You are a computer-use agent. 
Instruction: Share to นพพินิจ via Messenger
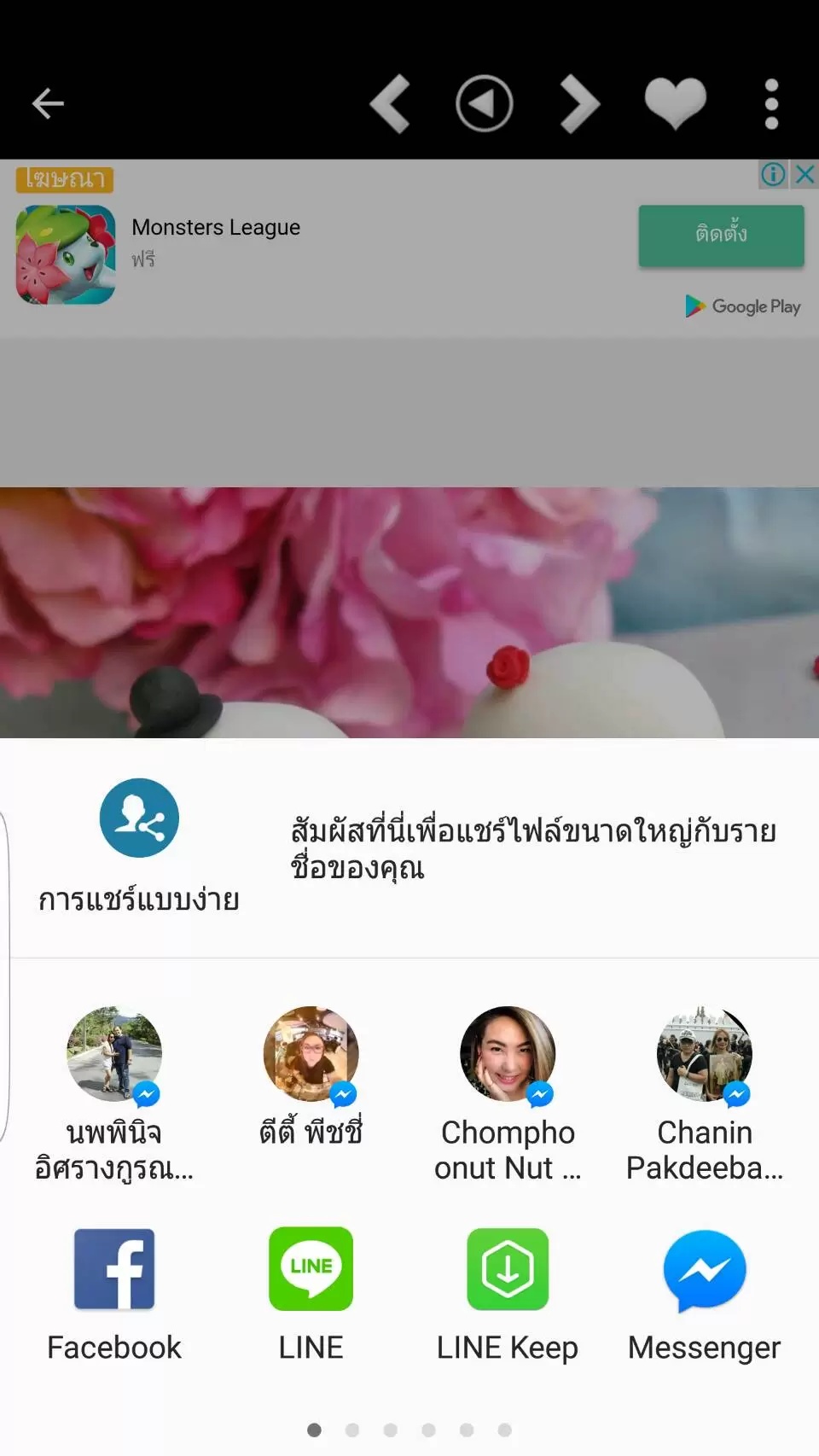click(114, 1092)
